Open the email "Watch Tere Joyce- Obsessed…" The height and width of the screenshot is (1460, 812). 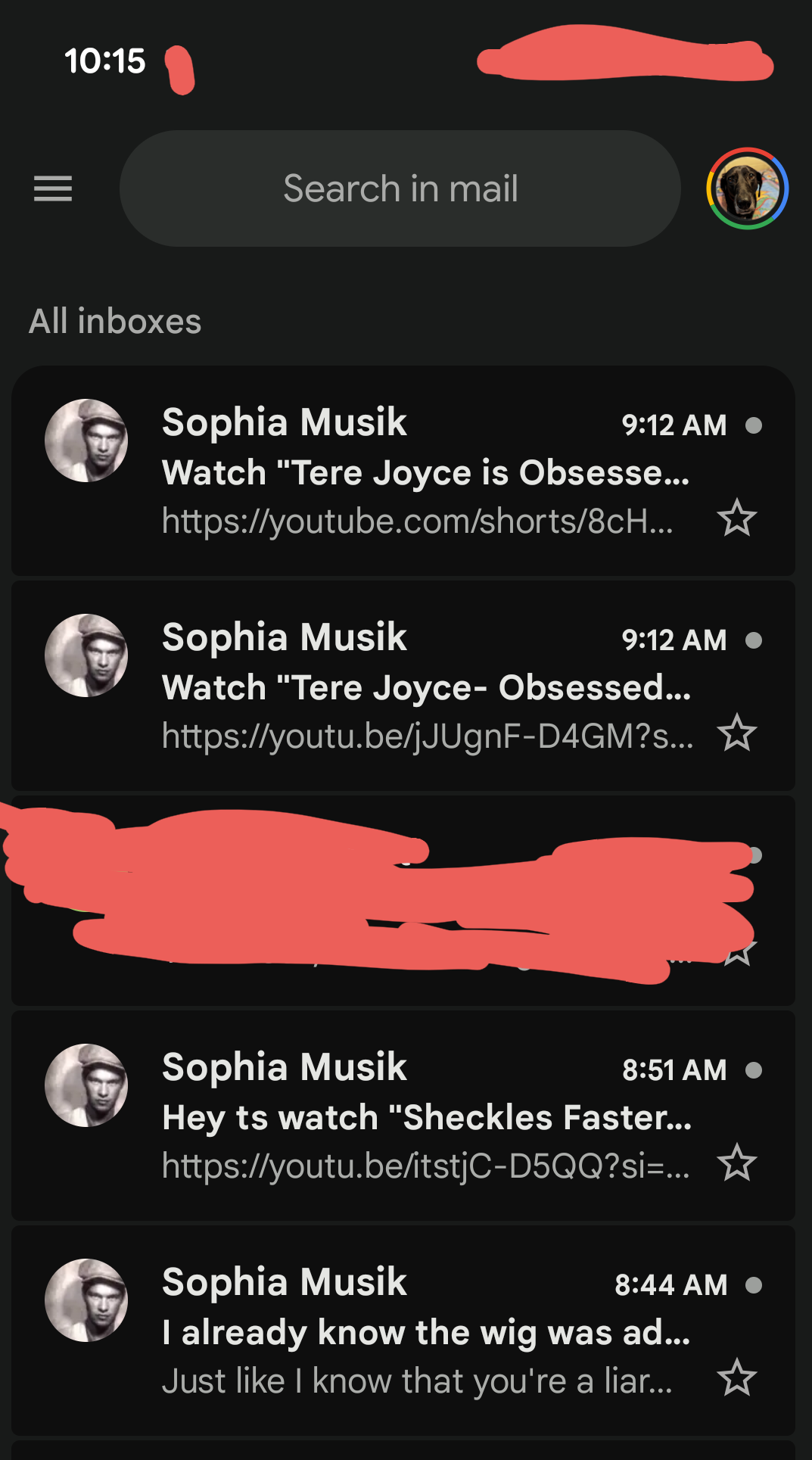[x=425, y=687]
